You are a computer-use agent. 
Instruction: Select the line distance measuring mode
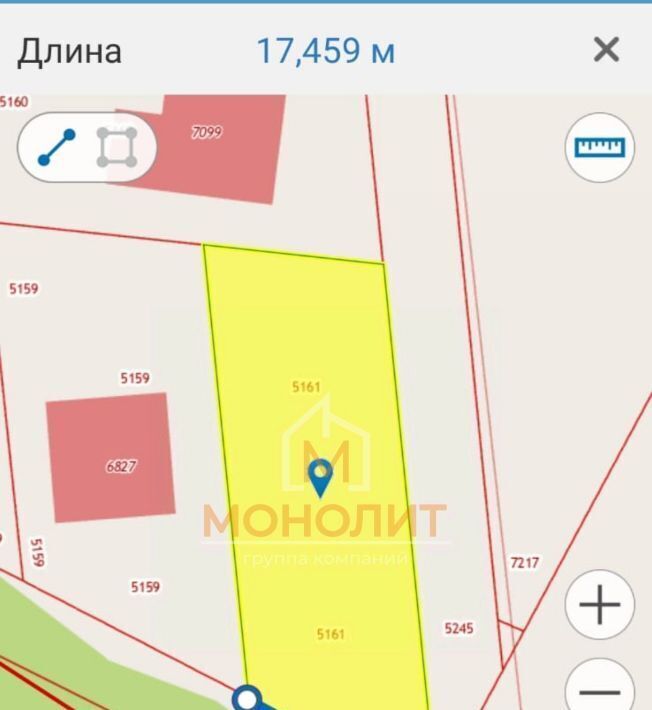tap(57, 148)
